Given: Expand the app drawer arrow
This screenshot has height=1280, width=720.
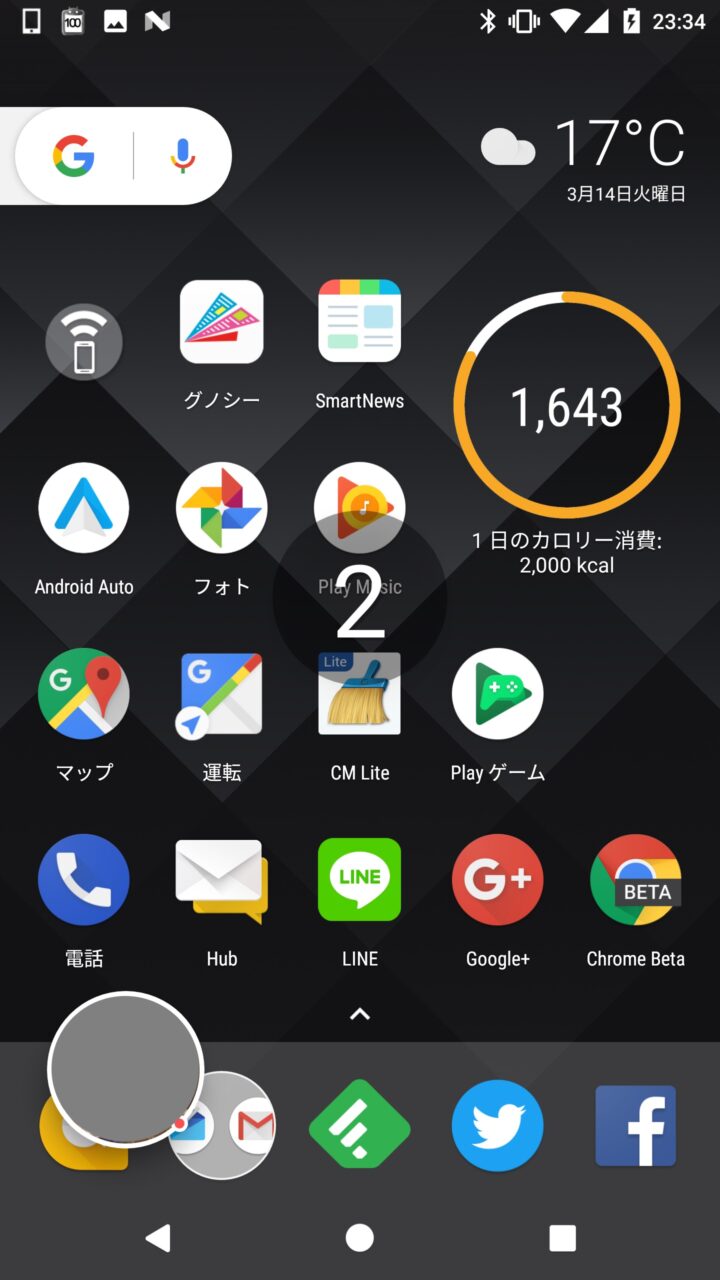Looking at the screenshot, I should tap(359, 1014).
